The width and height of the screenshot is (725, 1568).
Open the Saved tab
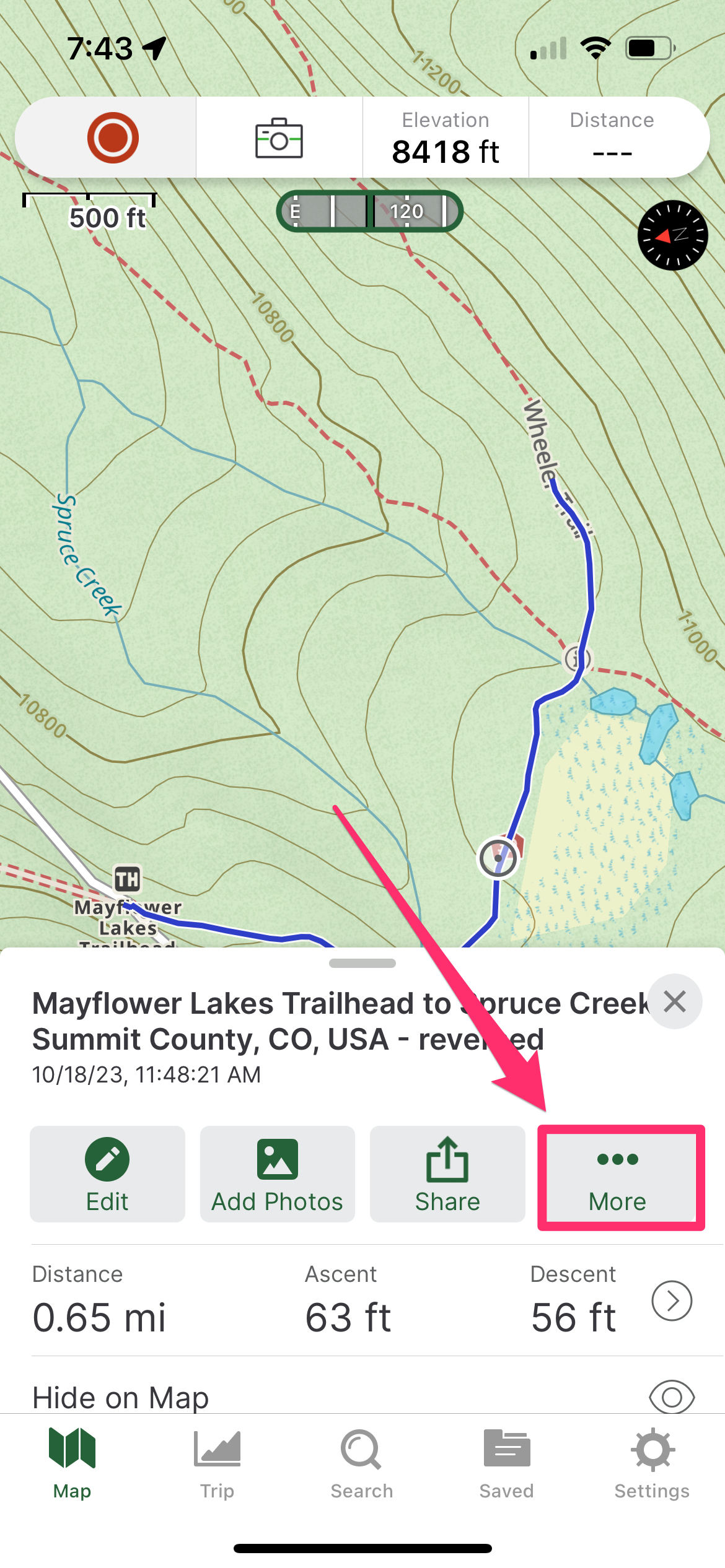point(506,1464)
